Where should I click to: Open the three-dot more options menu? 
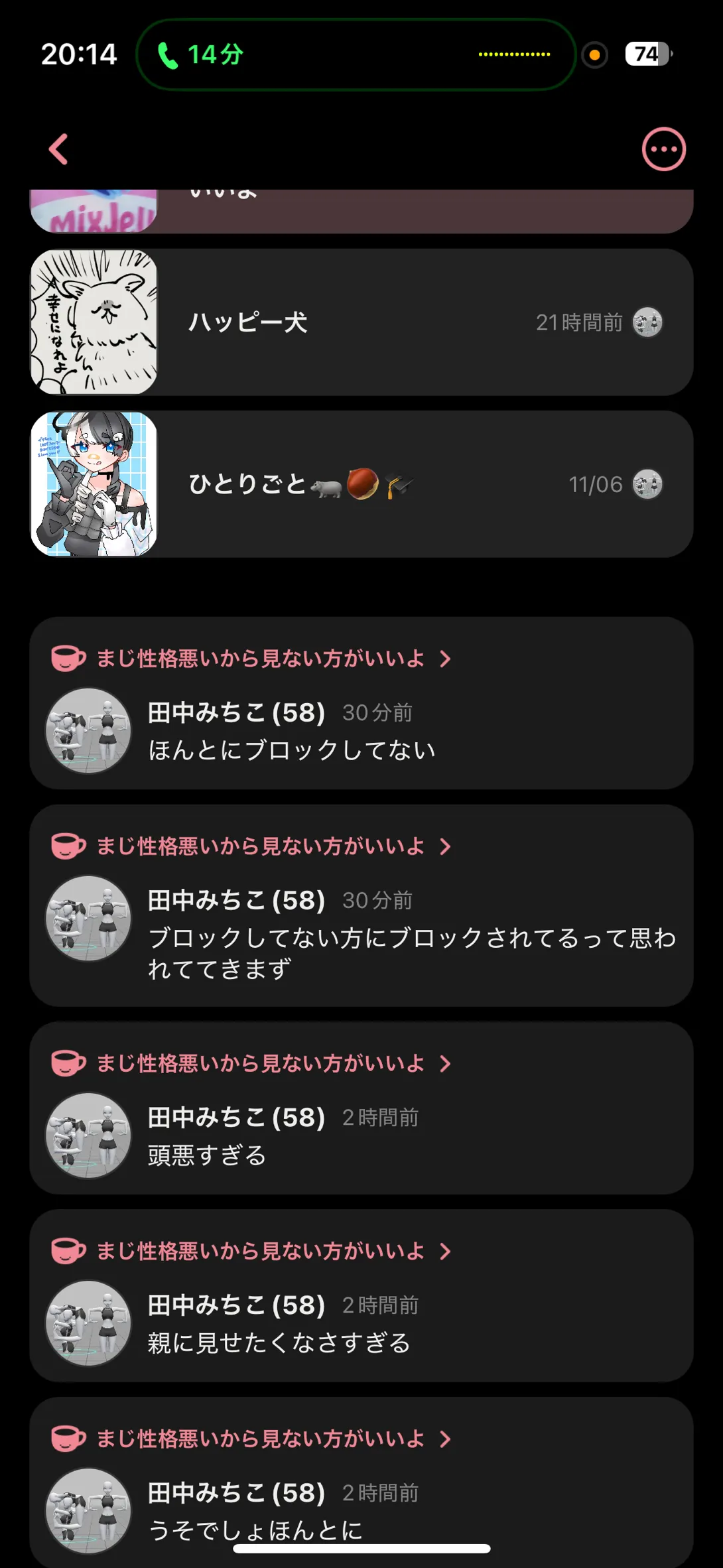click(663, 149)
